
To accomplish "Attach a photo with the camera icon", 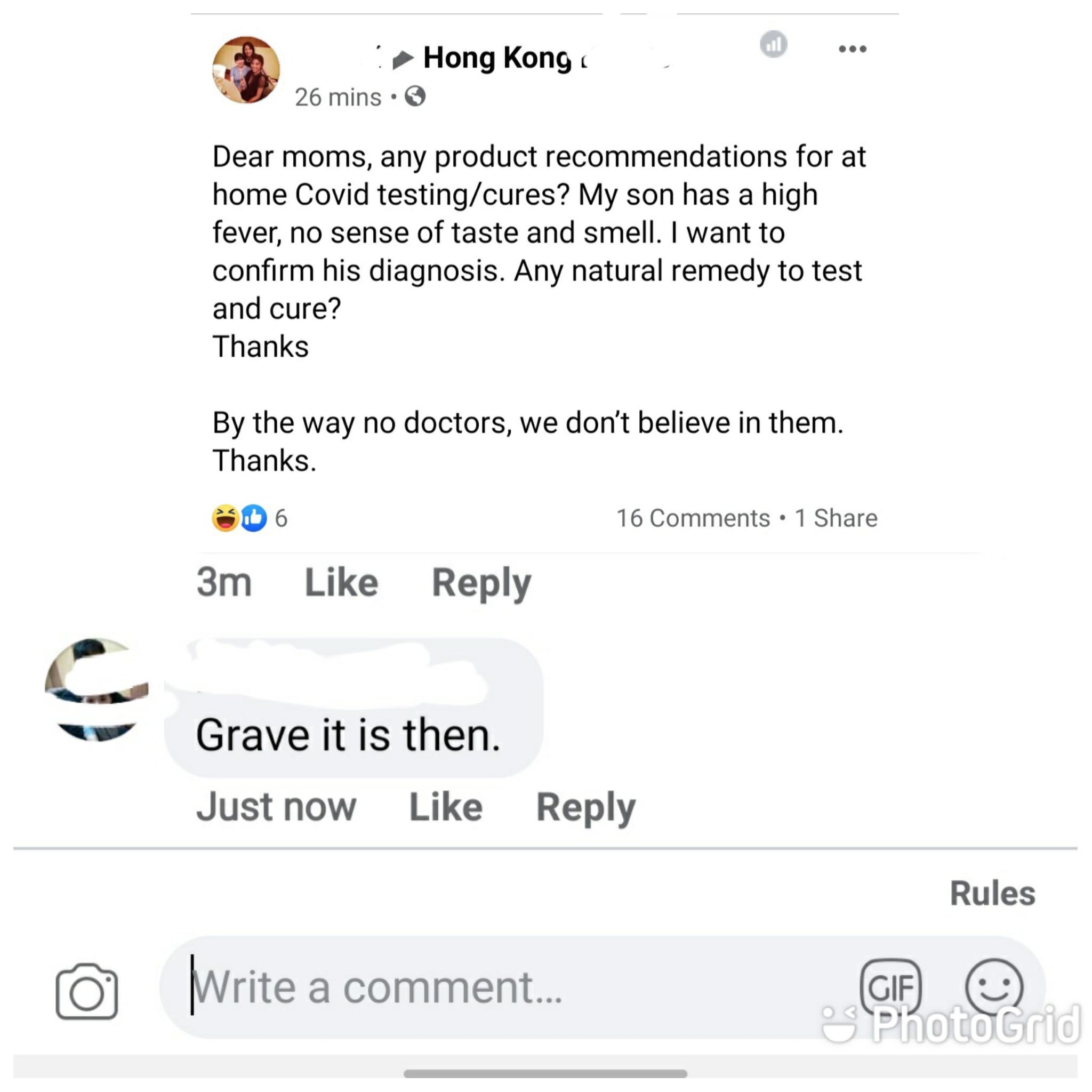I will pos(86,991).
